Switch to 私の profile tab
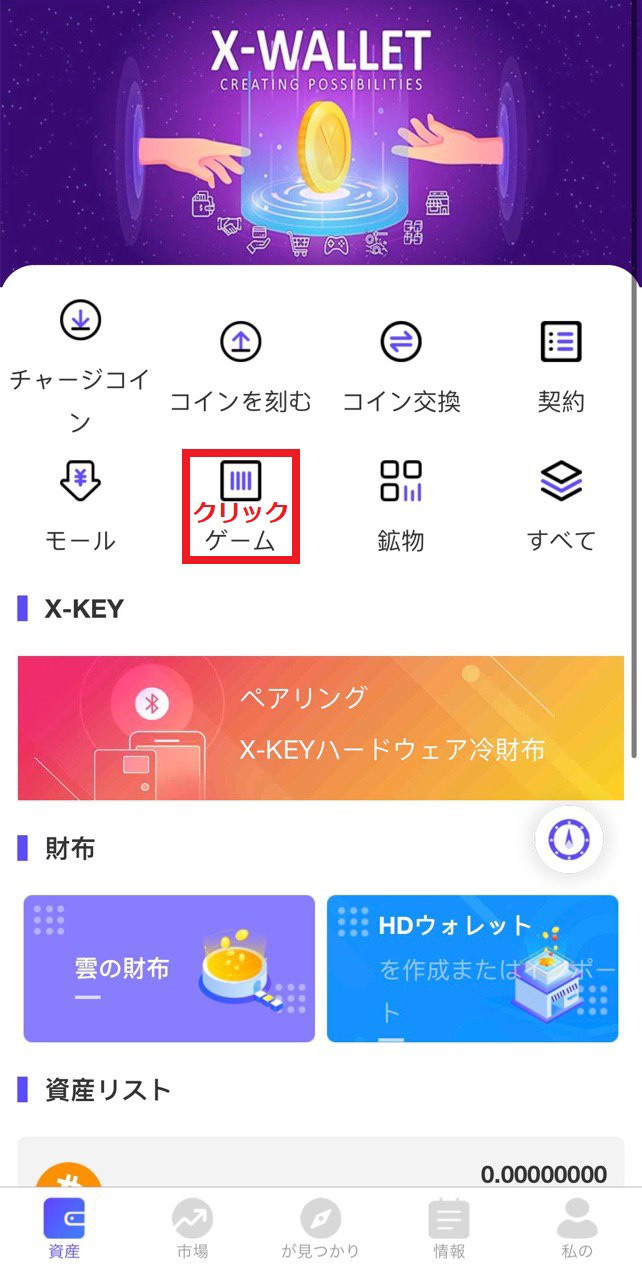The image size is (642, 1280). tap(577, 1229)
